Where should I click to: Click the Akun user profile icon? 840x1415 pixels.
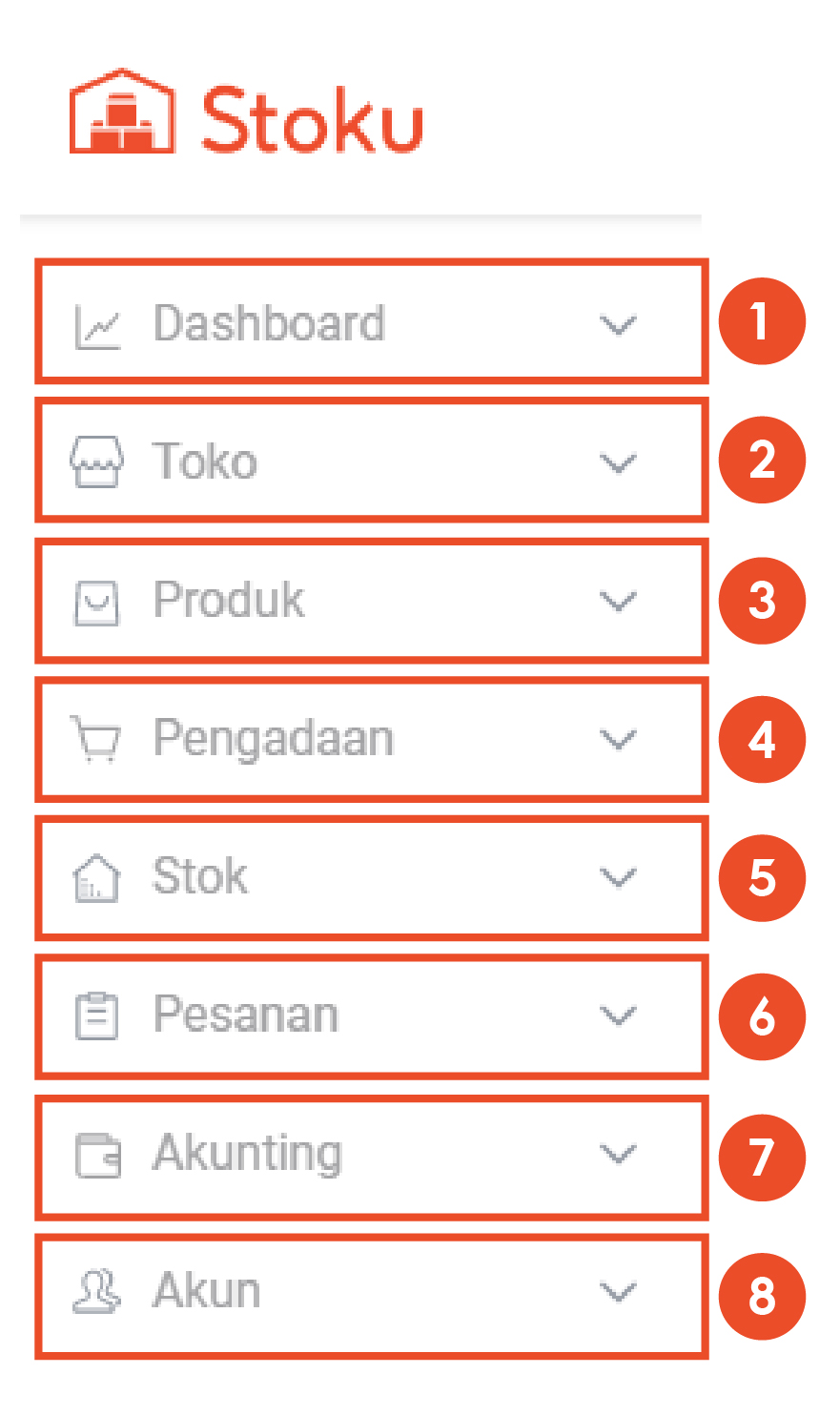[95, 1292]
